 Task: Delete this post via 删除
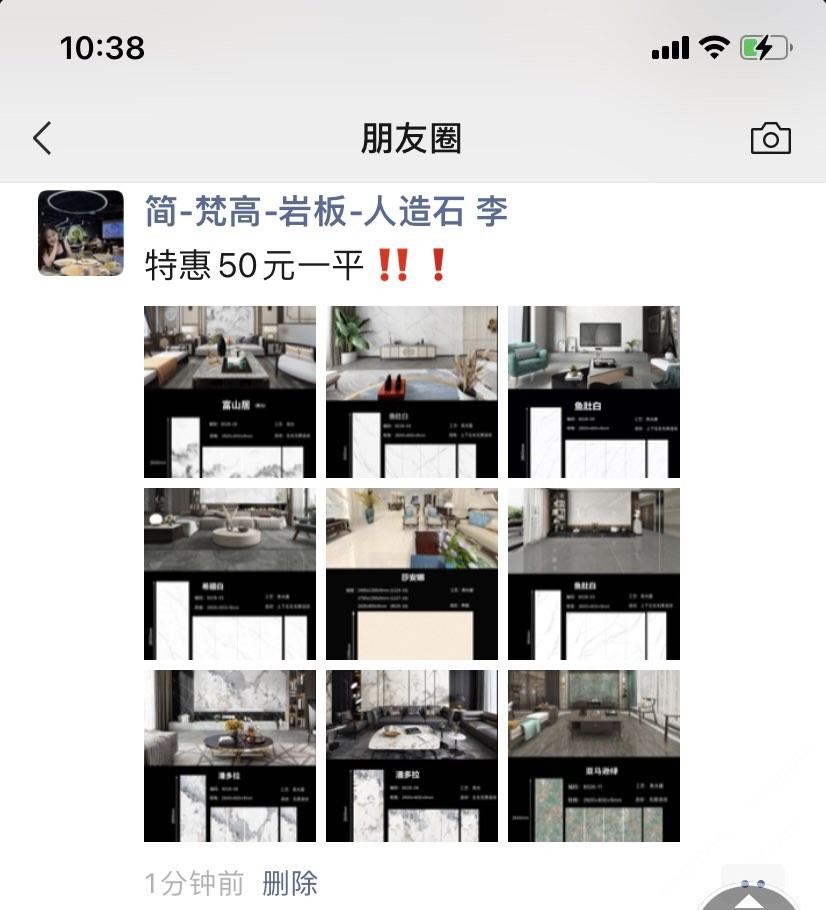click(x=290, y=883)
